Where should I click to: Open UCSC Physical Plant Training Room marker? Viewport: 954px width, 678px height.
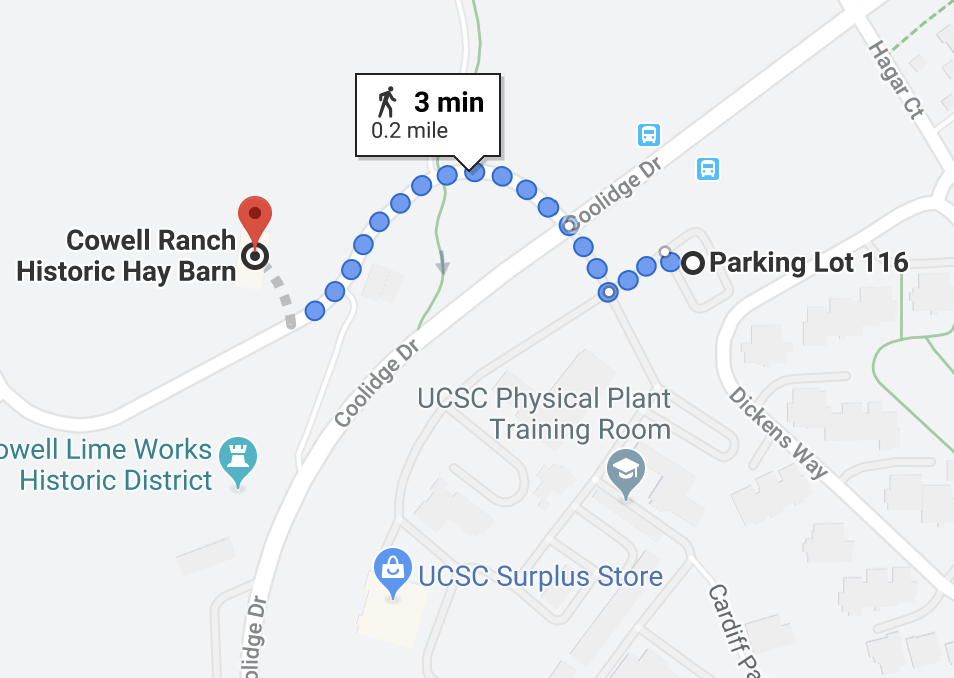(x=626, y=469)
